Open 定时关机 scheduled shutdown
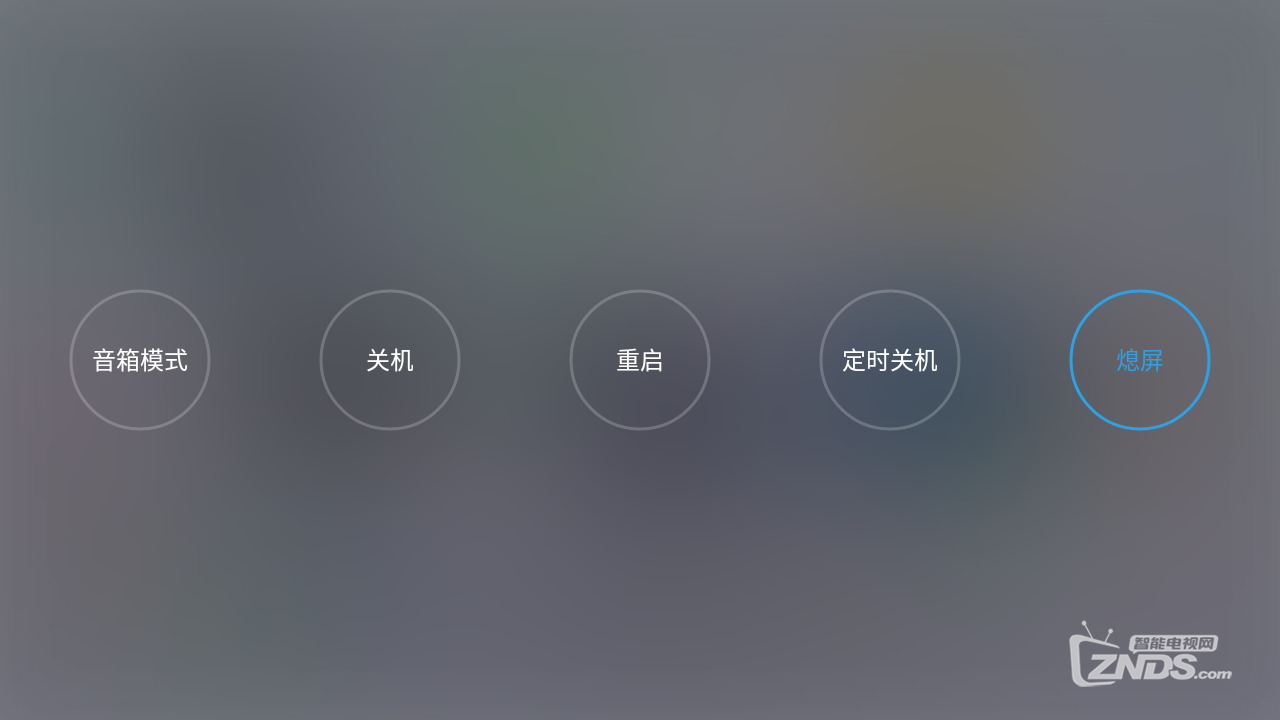The height and width of the screenshot is (720, 1280). (x=890, y=360)
